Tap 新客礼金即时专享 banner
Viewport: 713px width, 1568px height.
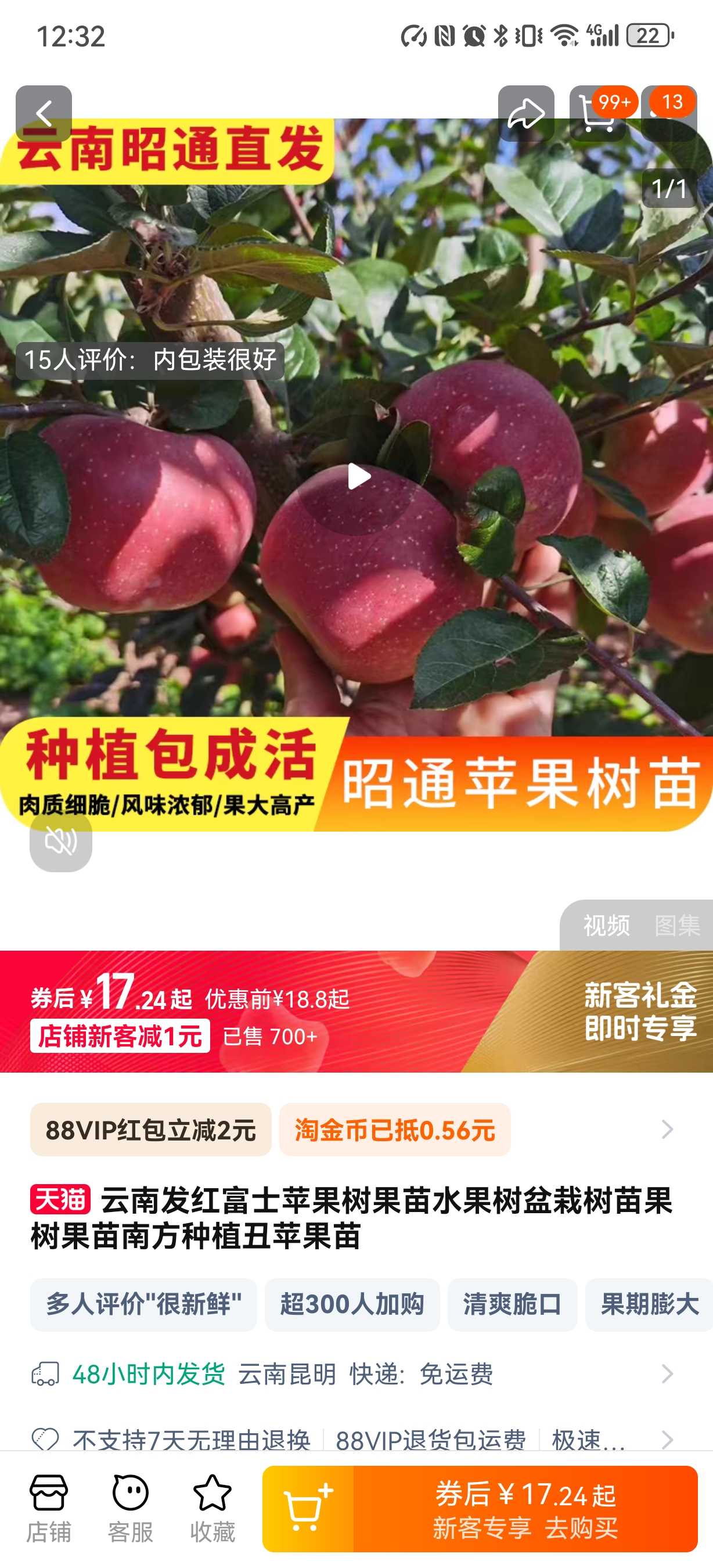tap(639, 1011)
